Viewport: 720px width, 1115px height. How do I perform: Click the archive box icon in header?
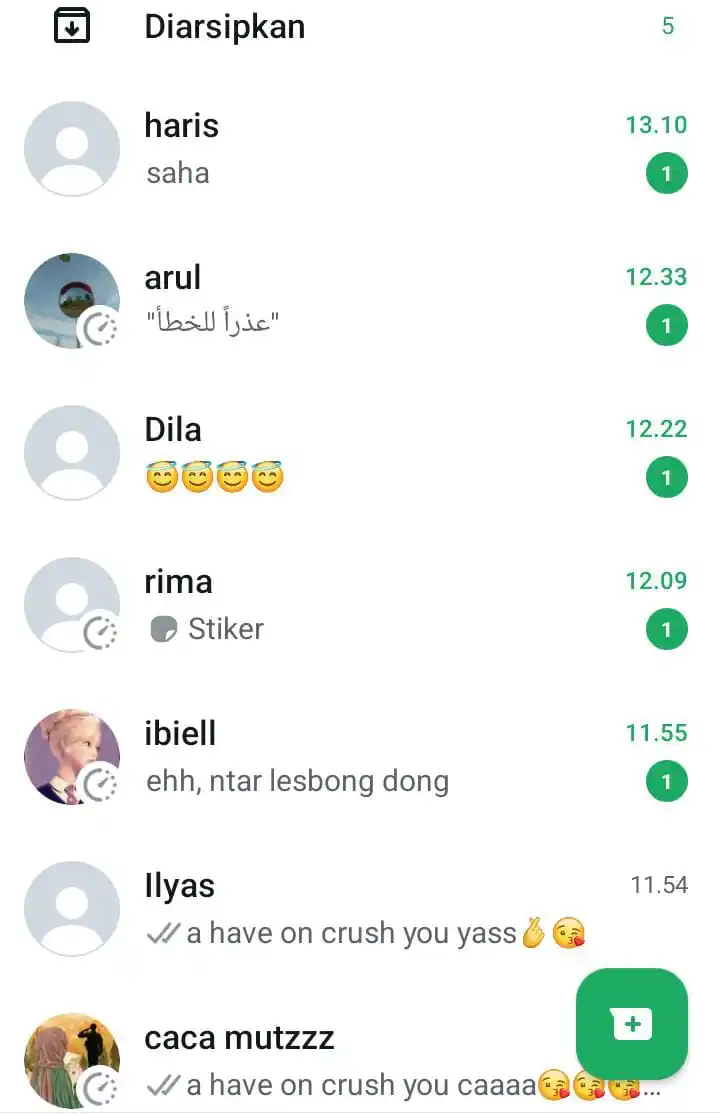click(x=70, y=27)
